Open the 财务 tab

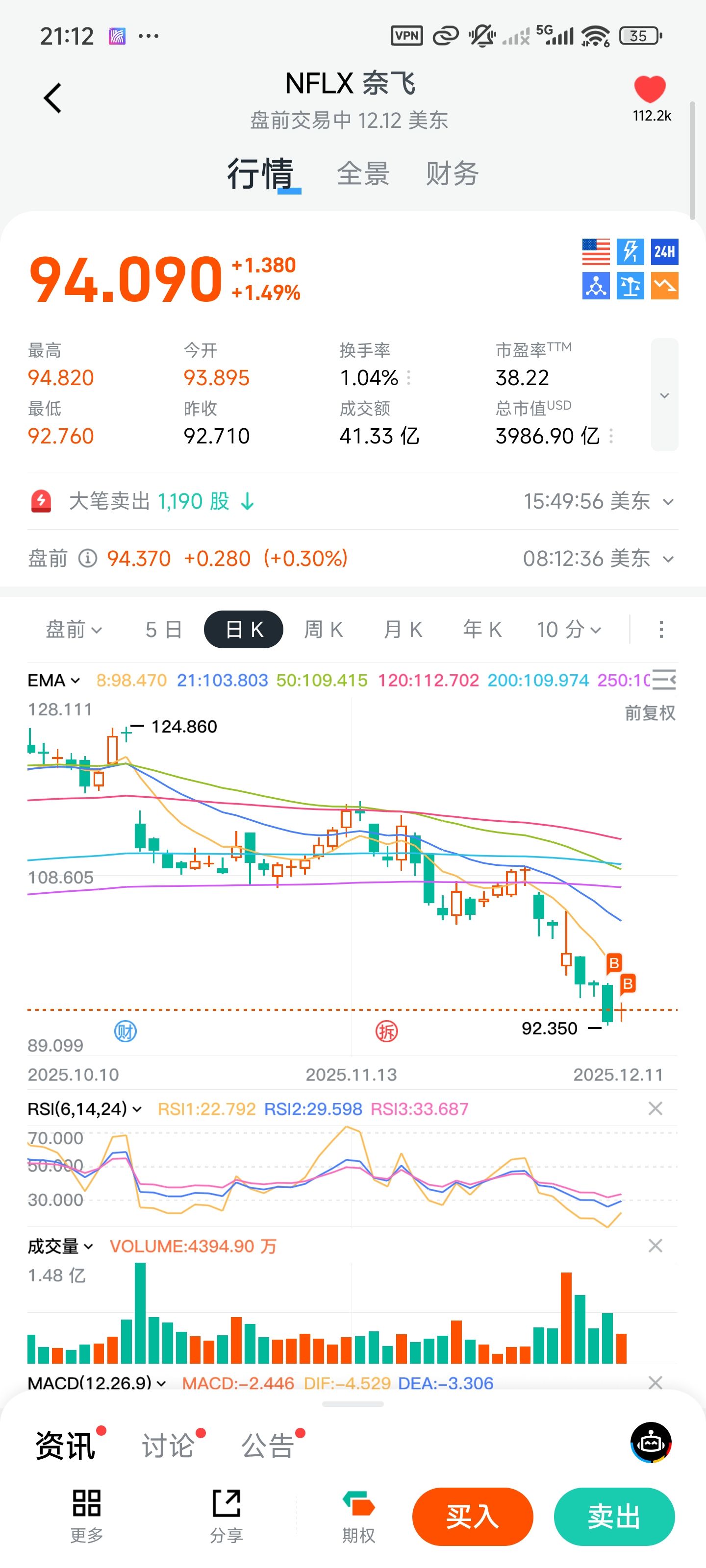(452, 174)
